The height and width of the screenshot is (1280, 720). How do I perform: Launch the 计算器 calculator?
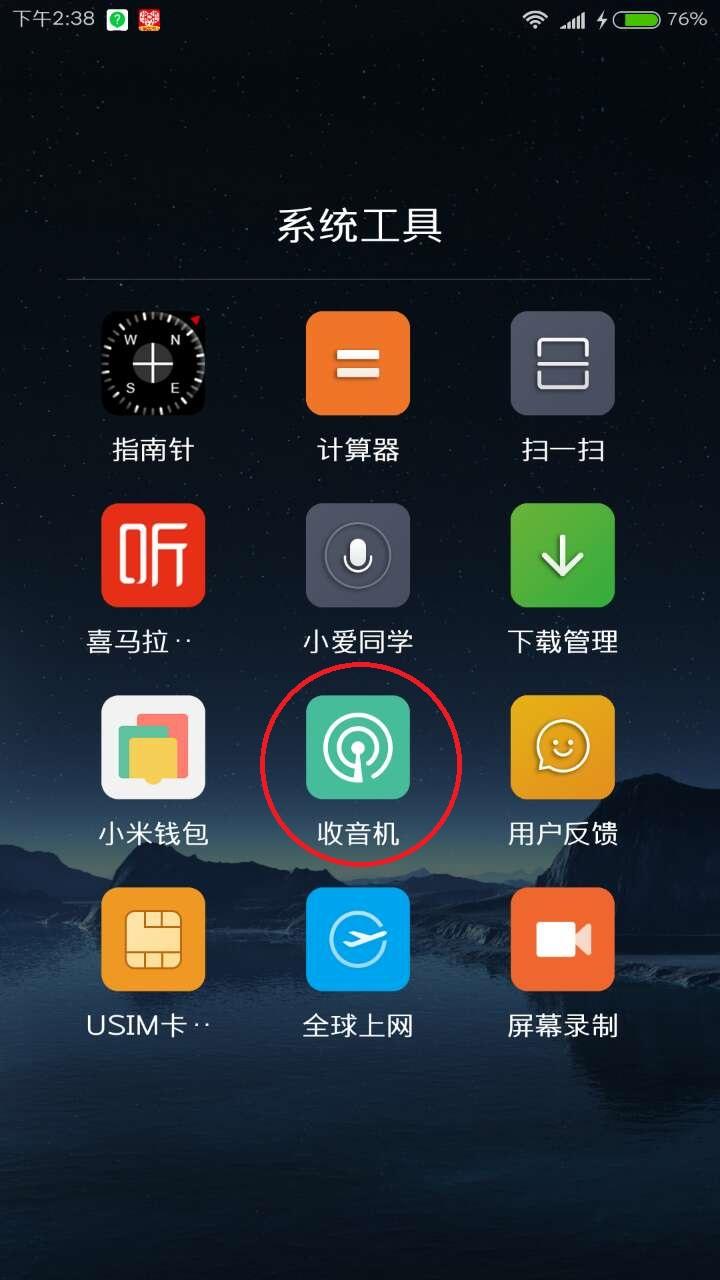coord(358,363)
